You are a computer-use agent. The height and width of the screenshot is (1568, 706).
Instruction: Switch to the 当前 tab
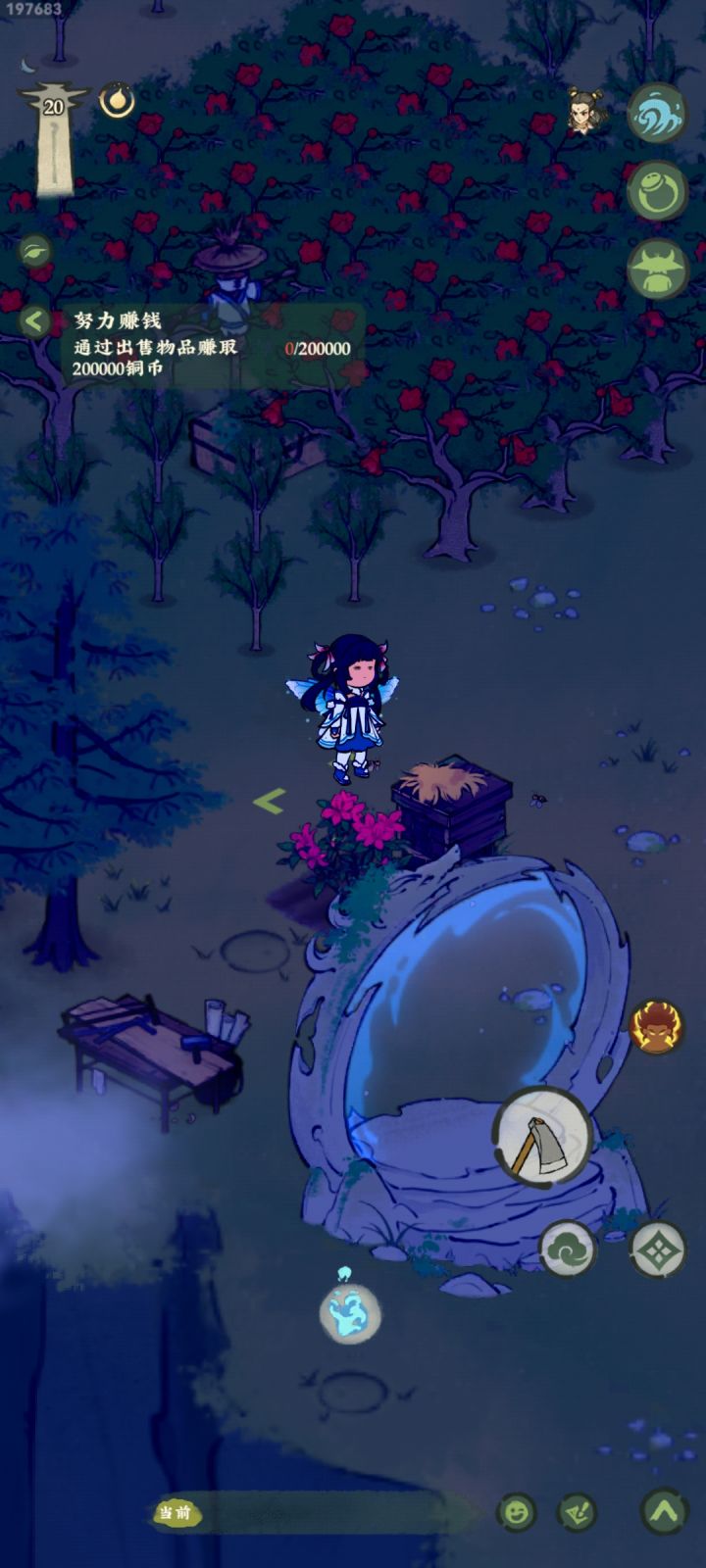click(x=179, y=1514)
